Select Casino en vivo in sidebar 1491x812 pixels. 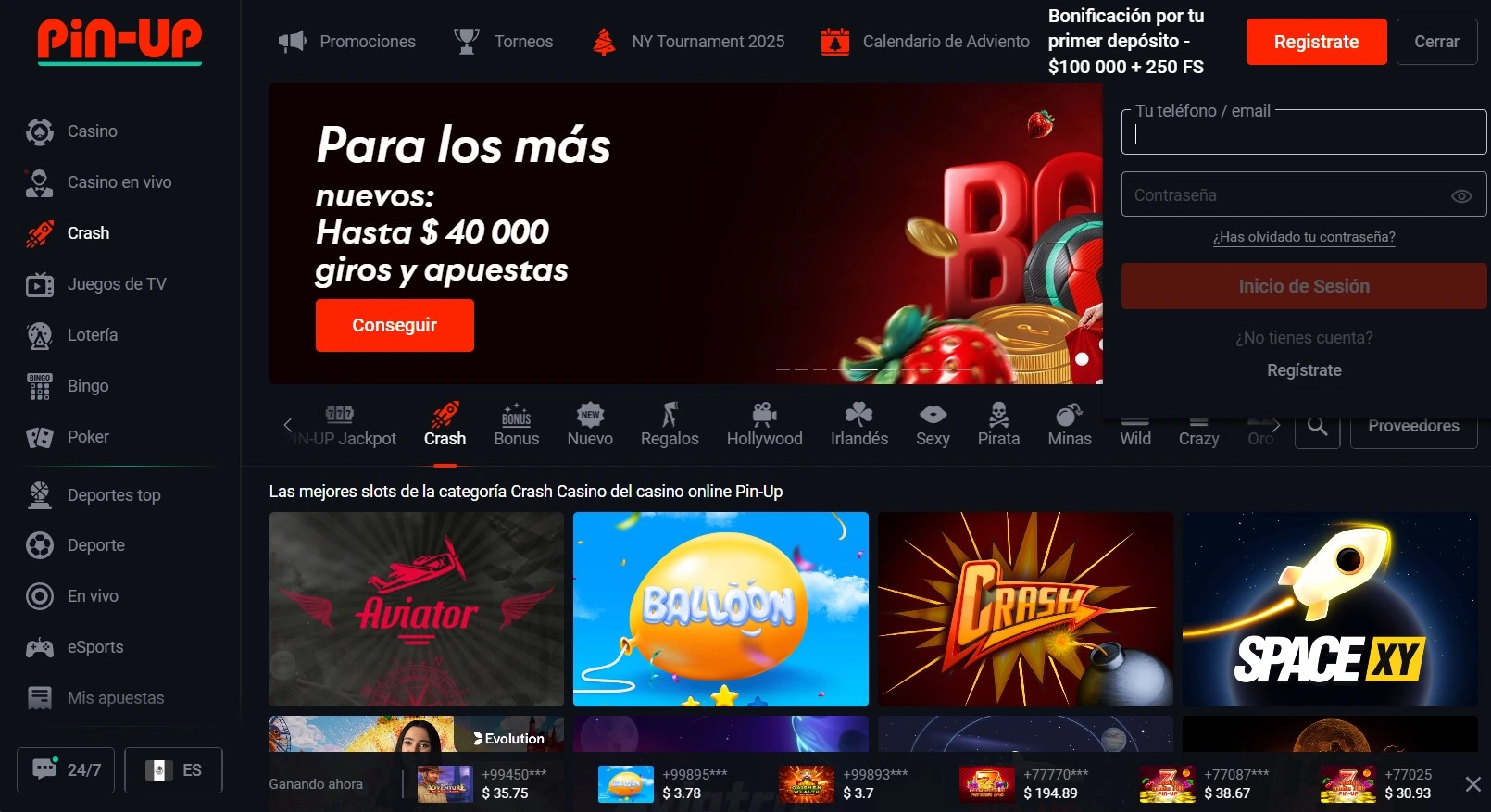pos(119,182)
